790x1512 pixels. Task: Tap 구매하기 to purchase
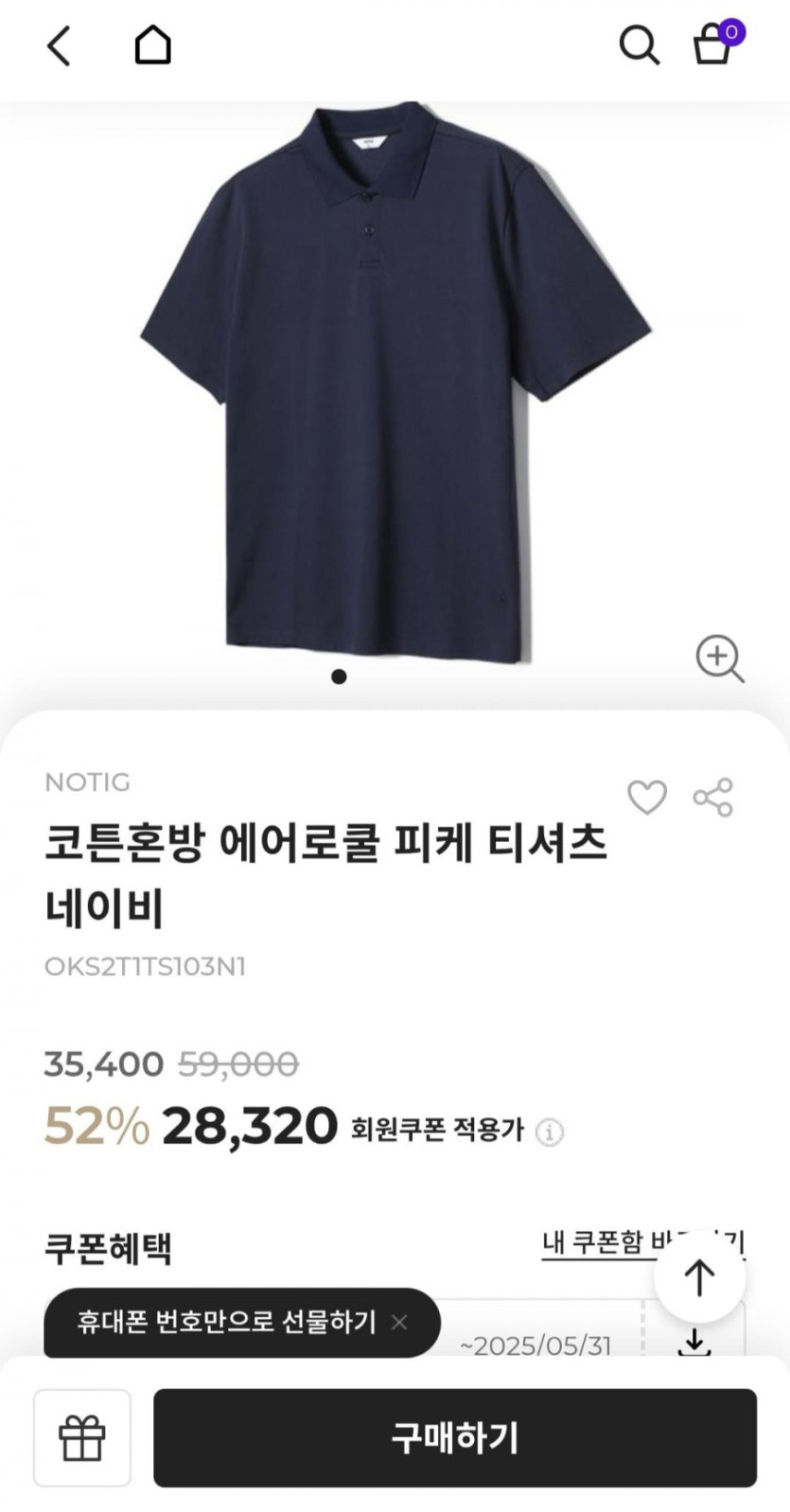[x=454, y=1438]
